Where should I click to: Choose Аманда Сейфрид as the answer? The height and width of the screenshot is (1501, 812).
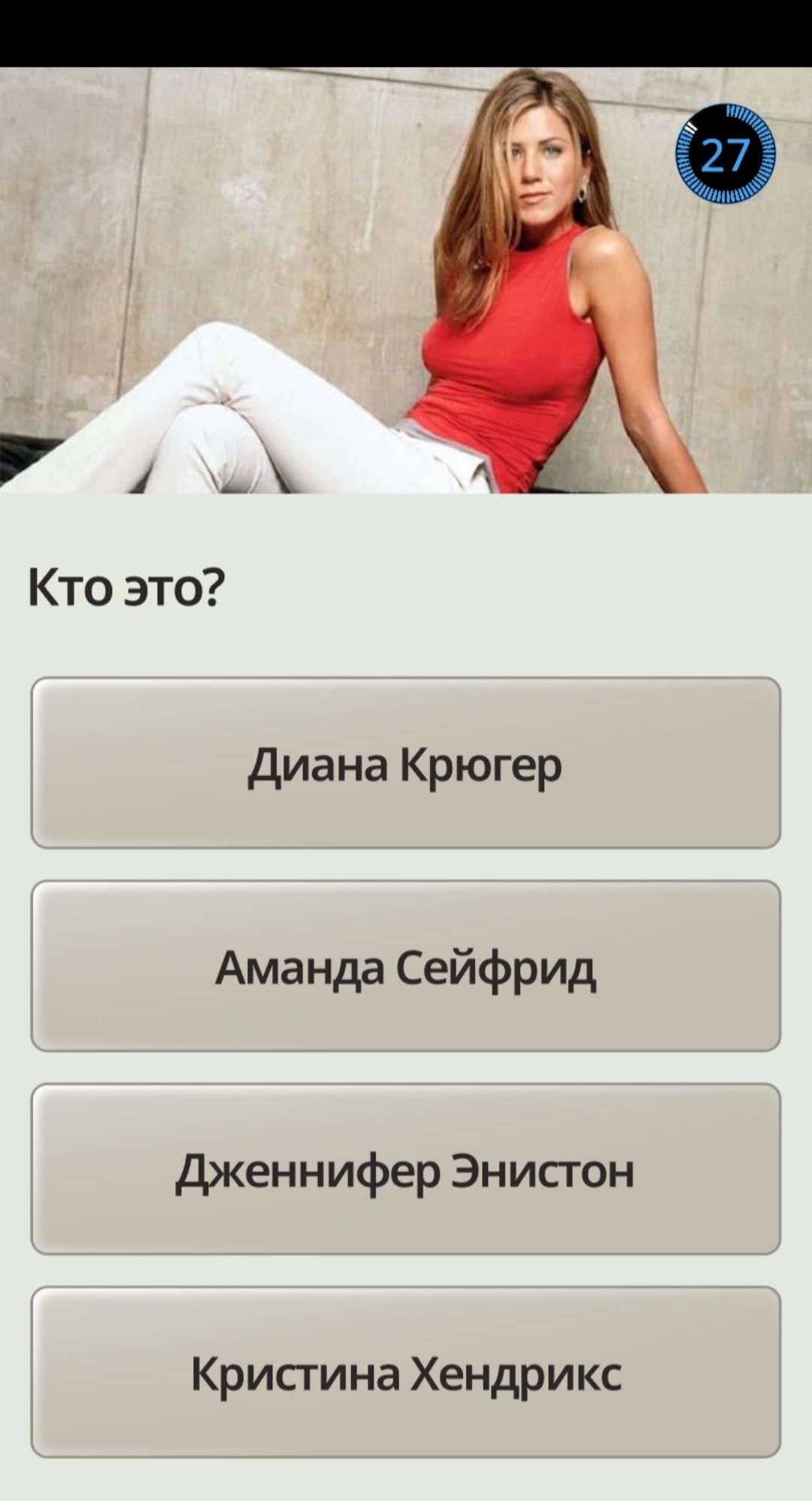(x=405, y=966)
